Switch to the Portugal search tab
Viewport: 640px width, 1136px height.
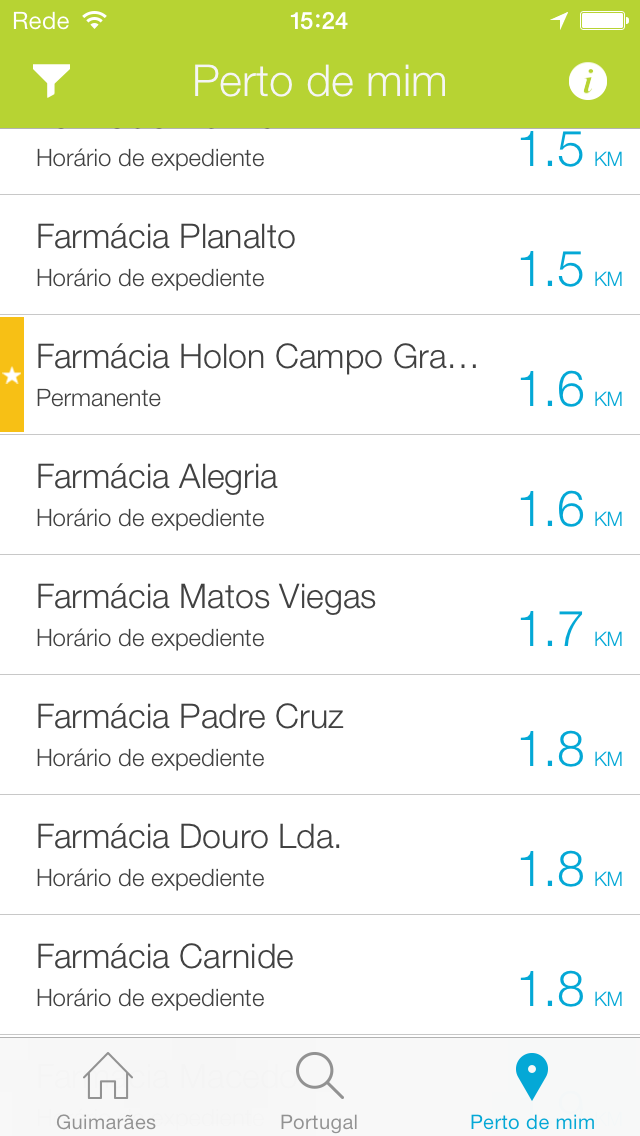(319, 1090)
